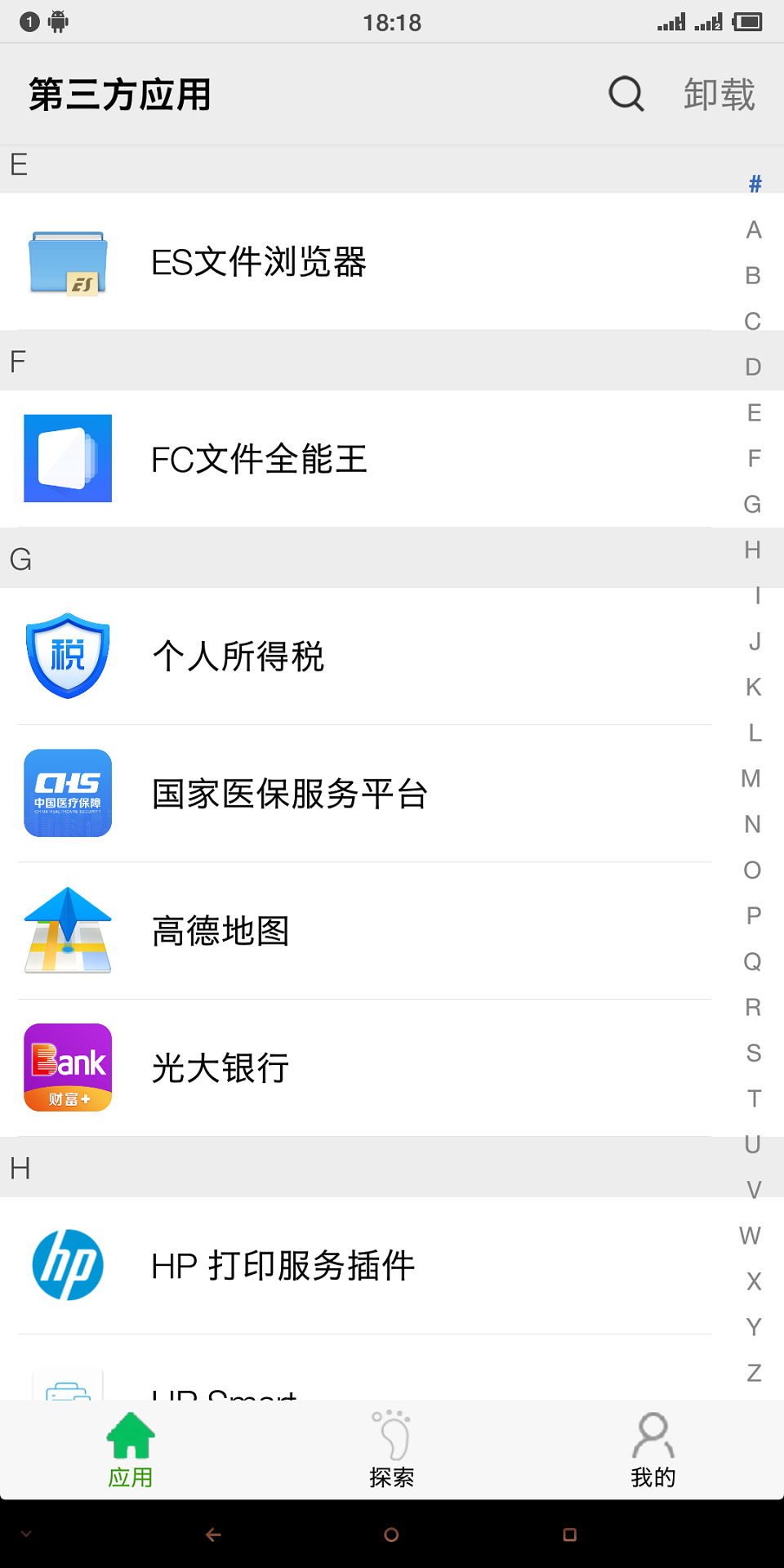
Task: Launch 高德地图 by tapping its map icon
Action: pyautogui.click(x=68, y=931)
